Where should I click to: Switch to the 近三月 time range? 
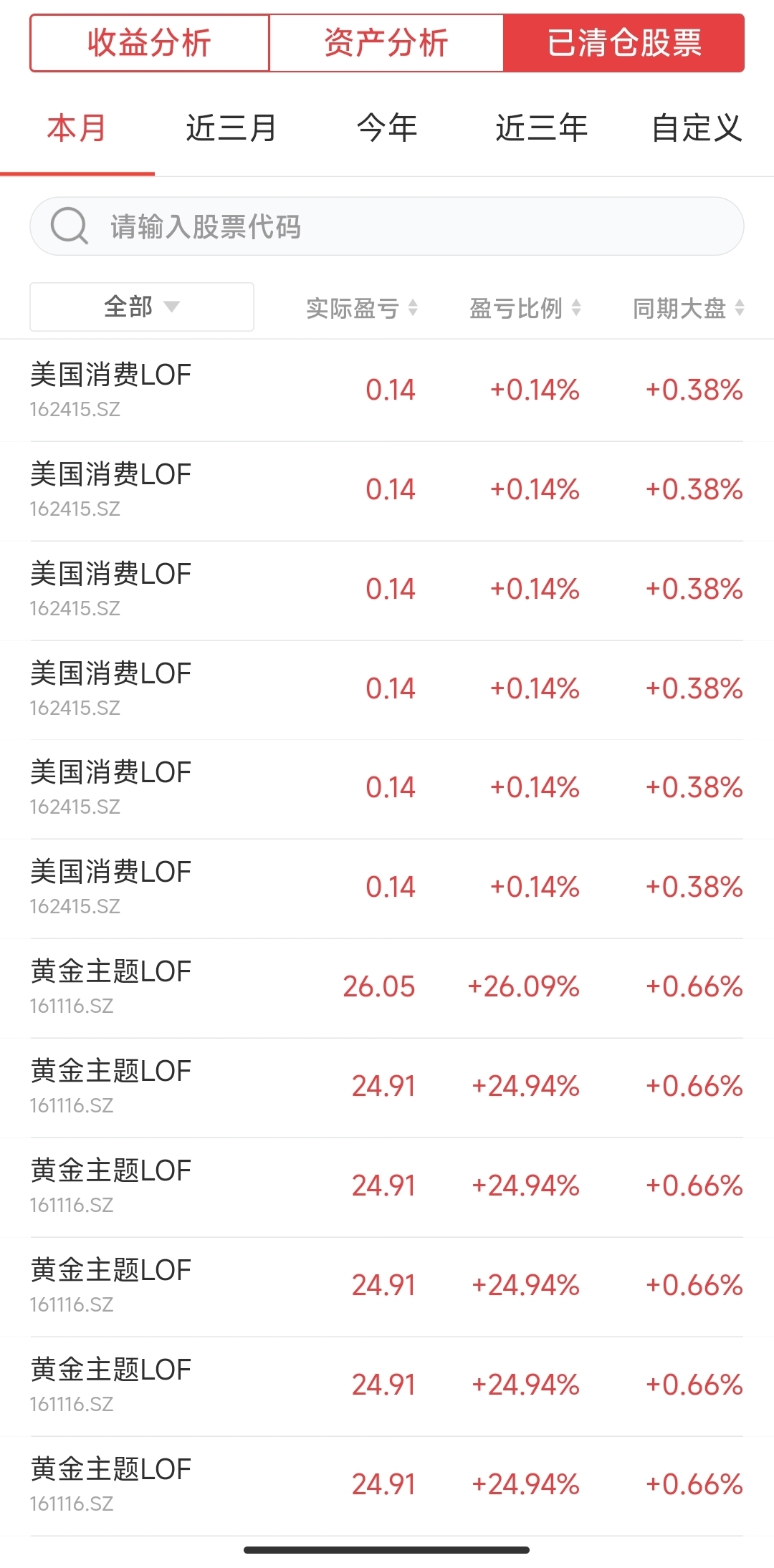(231, 129)
